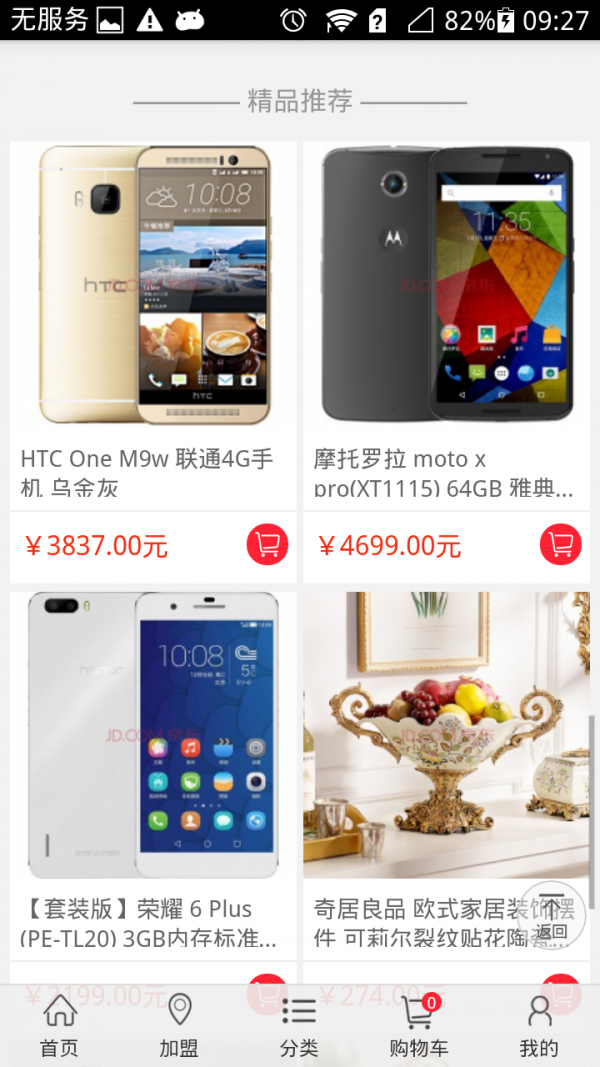Open the Motorola moto x pro product
600x1067 pixels.
point(447,290)
